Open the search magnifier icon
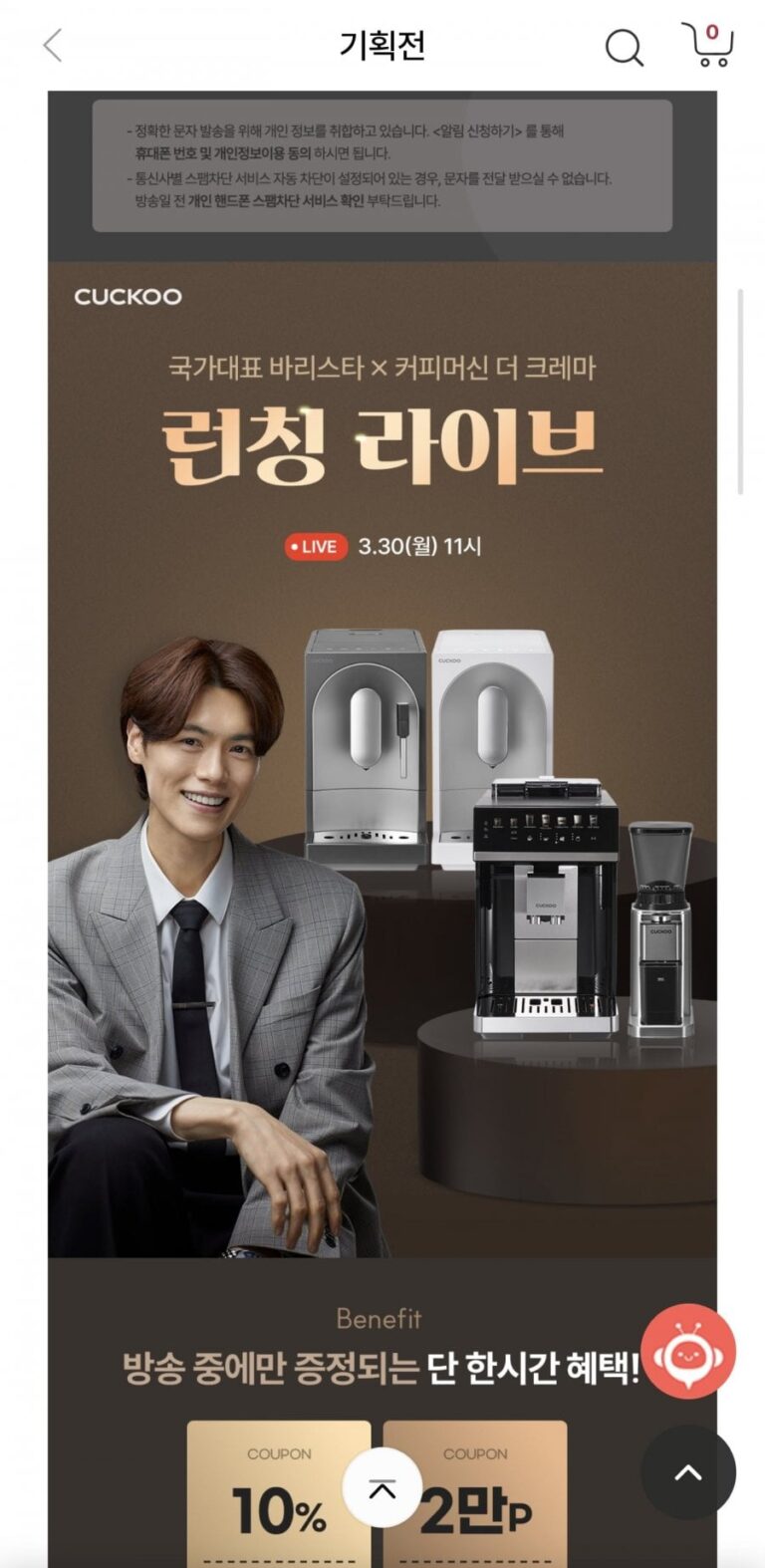 (624, 47)
